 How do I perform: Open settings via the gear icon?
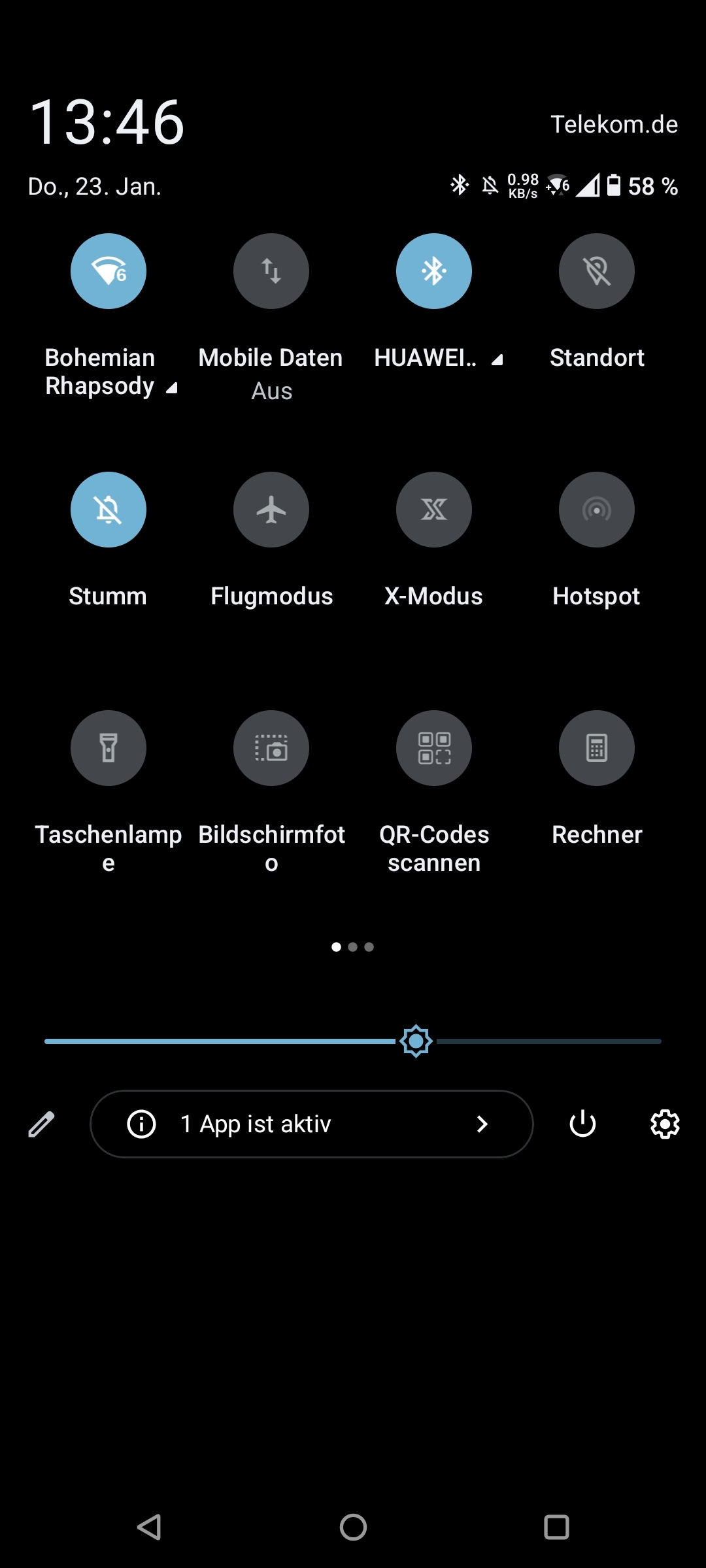(x=665, y=1124)
